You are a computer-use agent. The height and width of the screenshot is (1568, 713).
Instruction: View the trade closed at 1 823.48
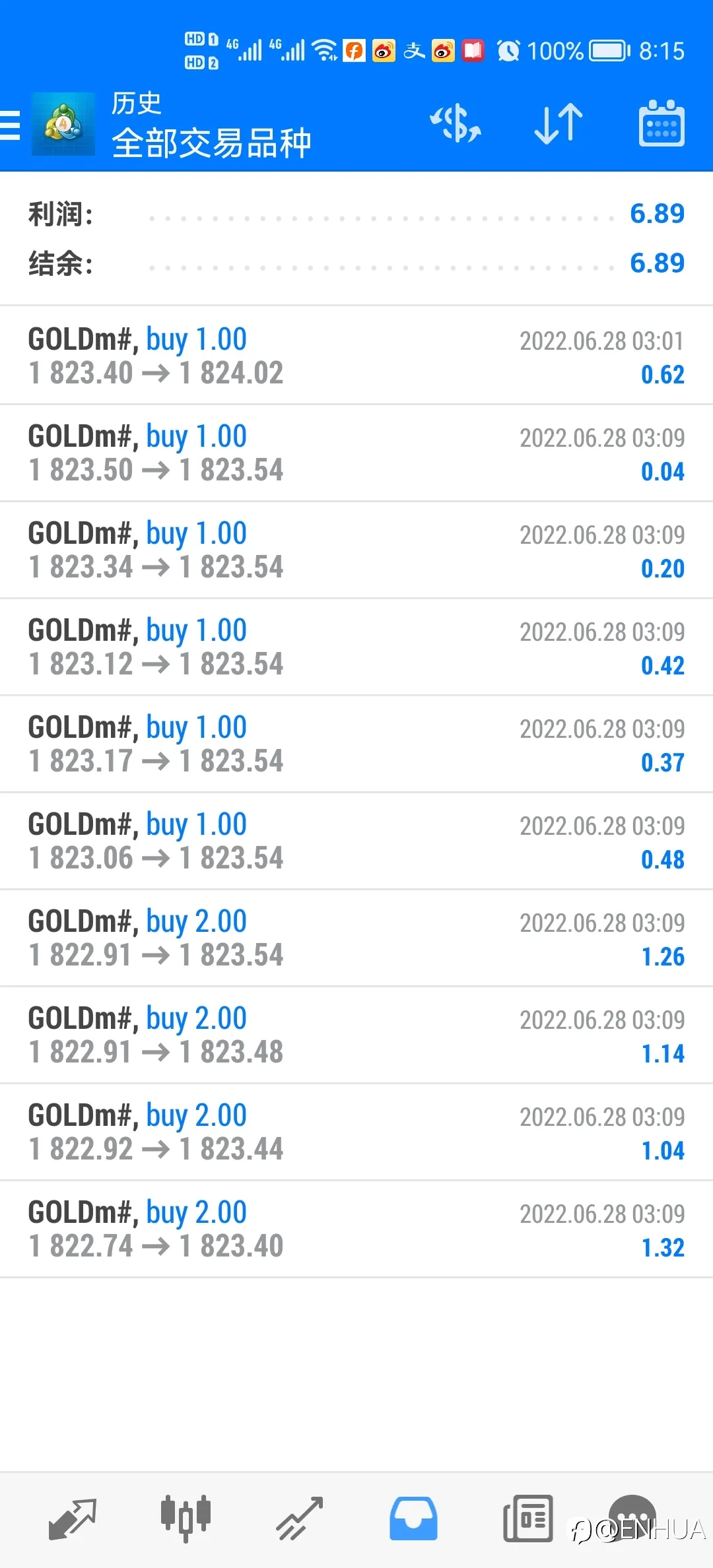(x=356, y=1035)
